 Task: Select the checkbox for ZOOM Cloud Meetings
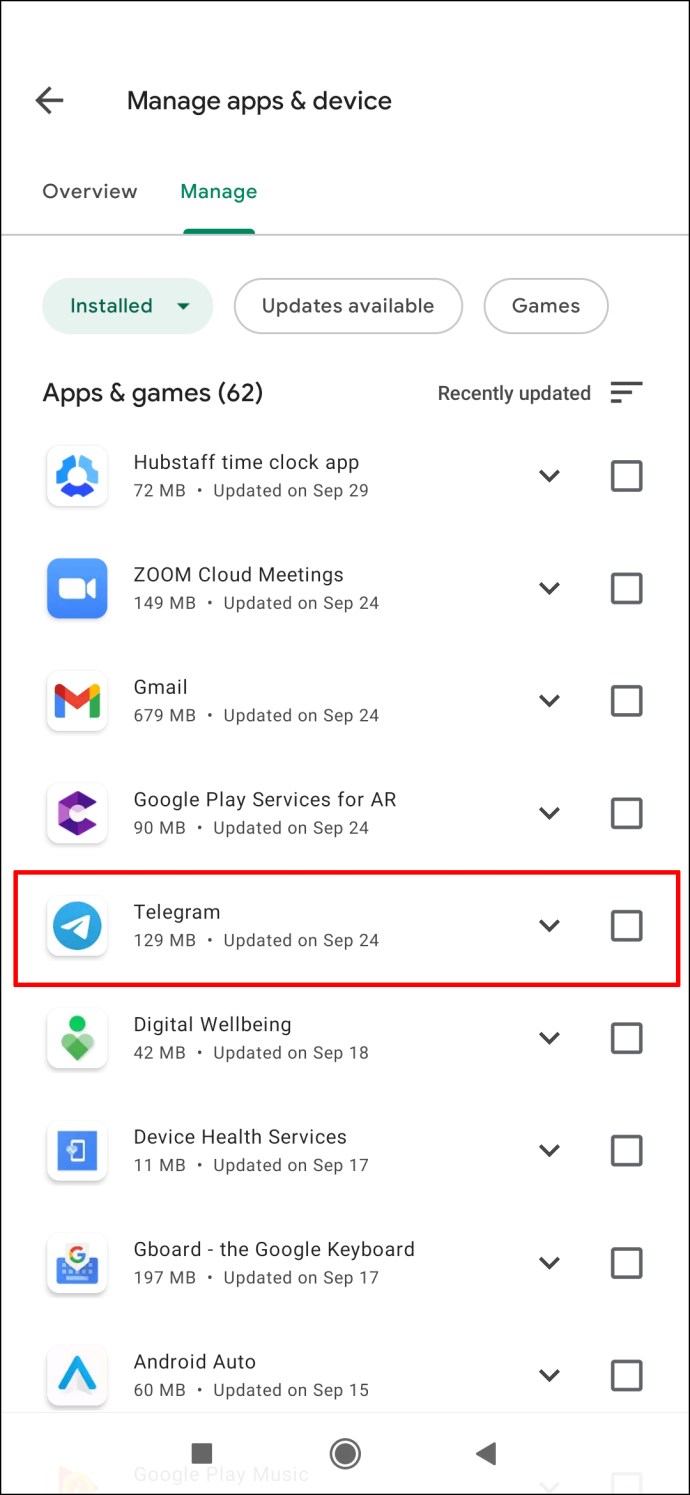626,588
